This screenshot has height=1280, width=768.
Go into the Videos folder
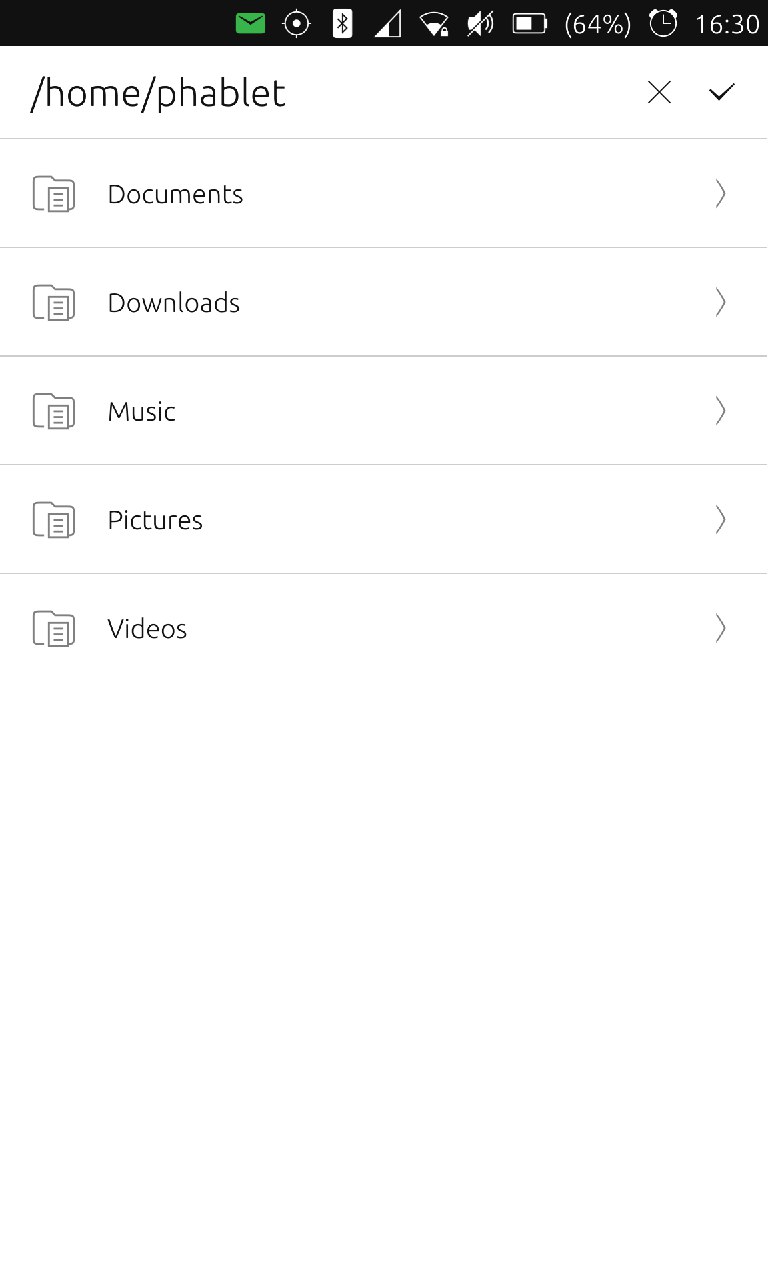(147, 629)
